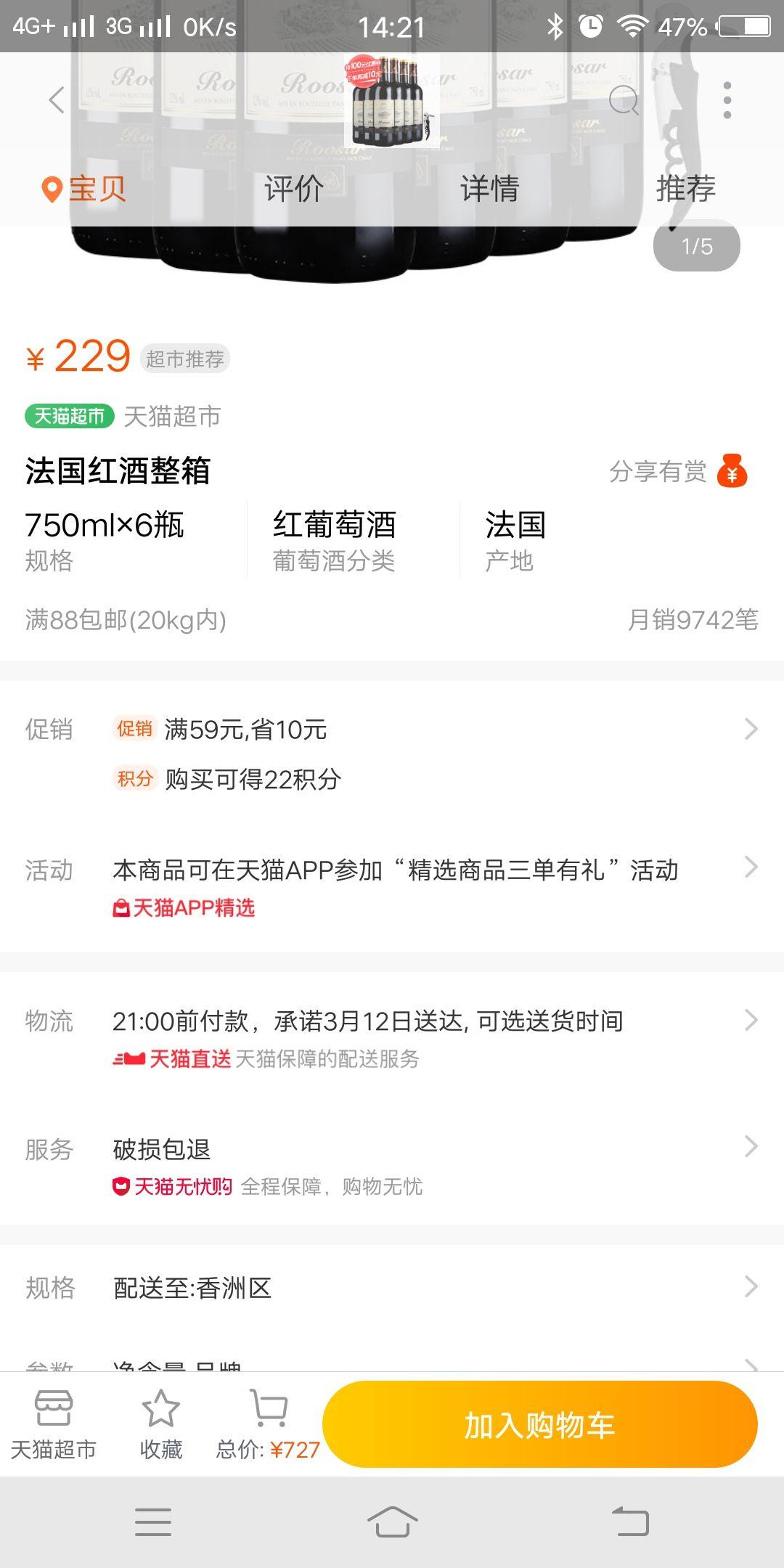Open the search icon in top bar
This screenshot has width=784, height=1568.
(624, 100)
